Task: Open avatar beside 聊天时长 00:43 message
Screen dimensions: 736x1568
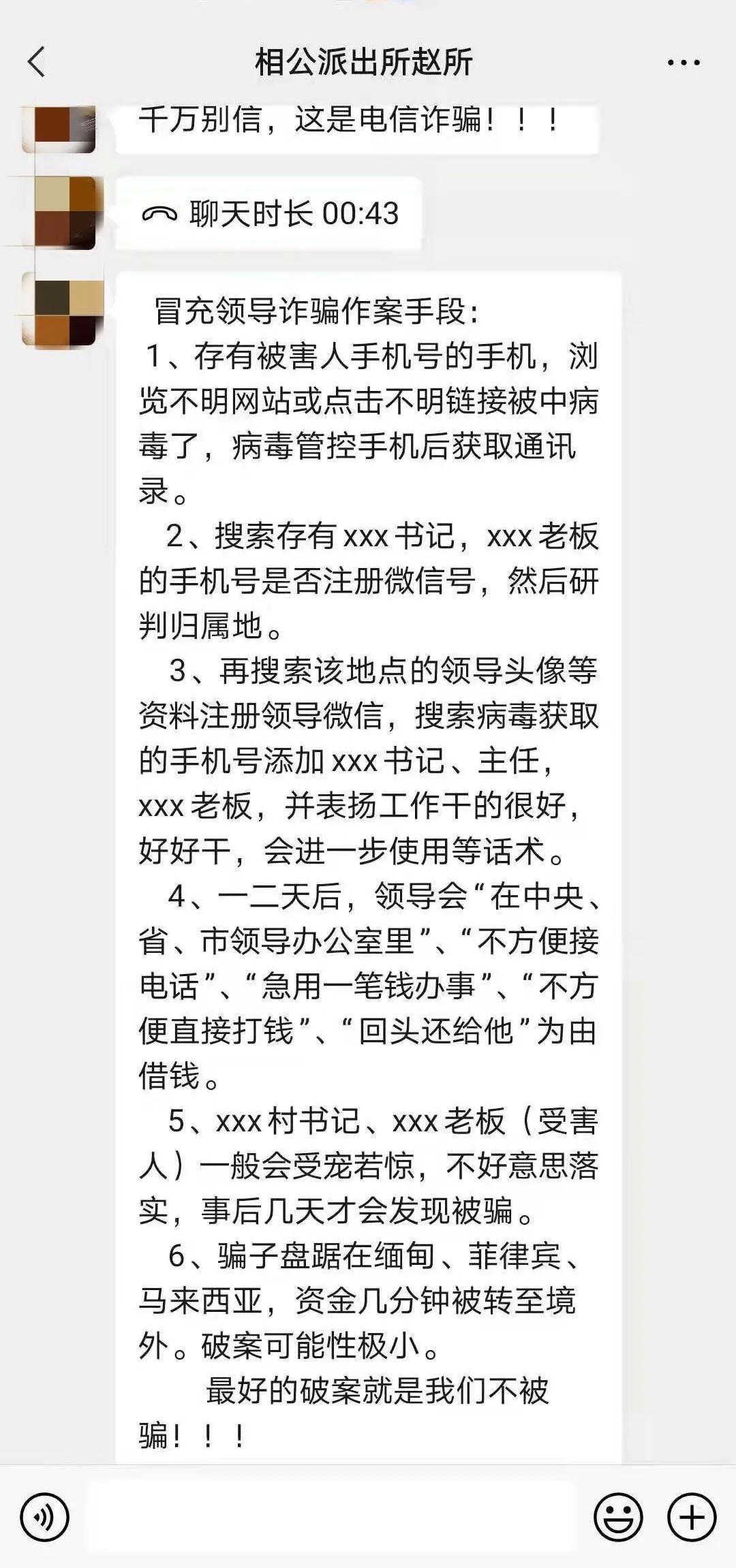Action: coord(63,213)
